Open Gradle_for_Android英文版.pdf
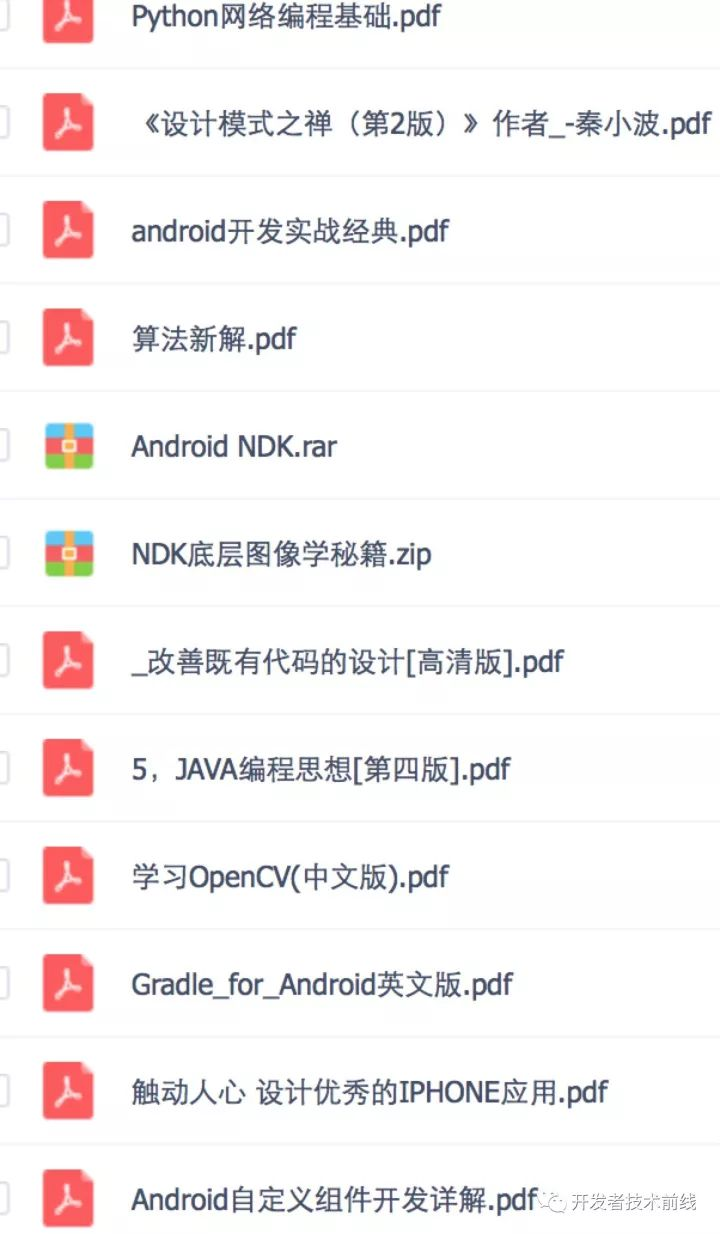This screenshot has height=1234, width=720. click(321, 985)
